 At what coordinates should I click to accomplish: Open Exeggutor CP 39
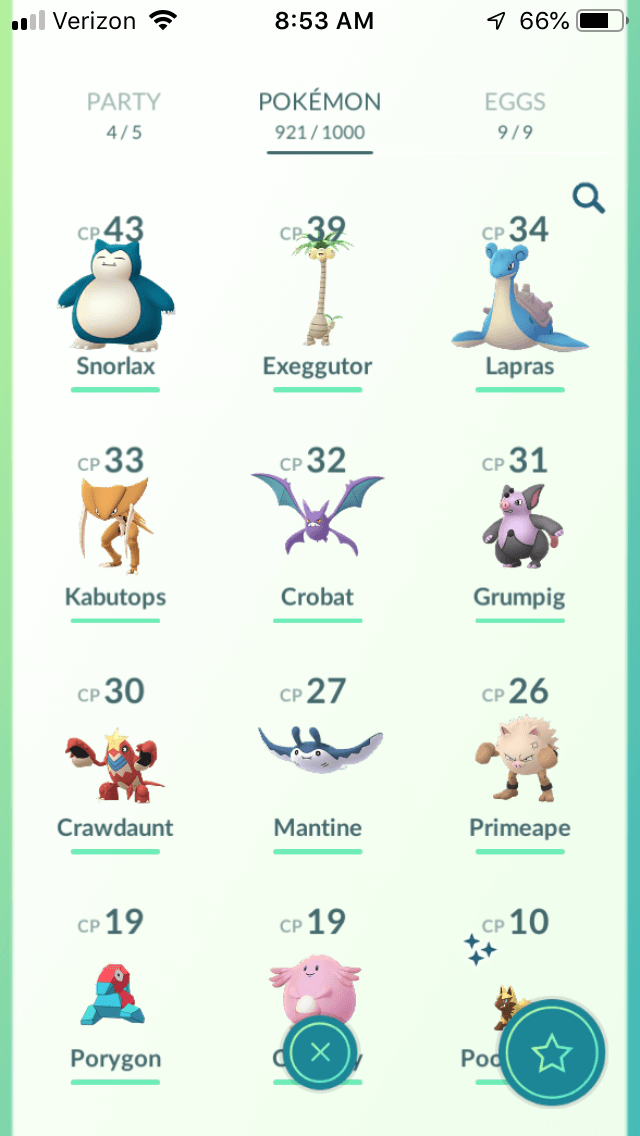pos(317,303)
